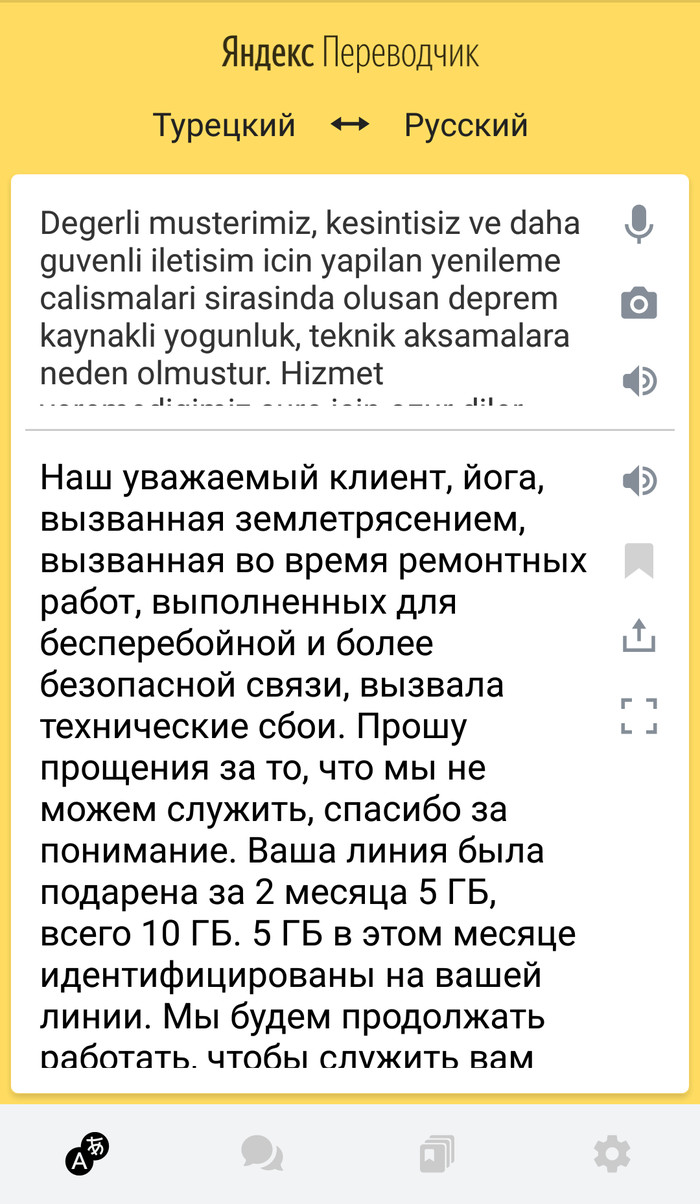Switch to the dialogue tab

click(x=262, y=1154)
